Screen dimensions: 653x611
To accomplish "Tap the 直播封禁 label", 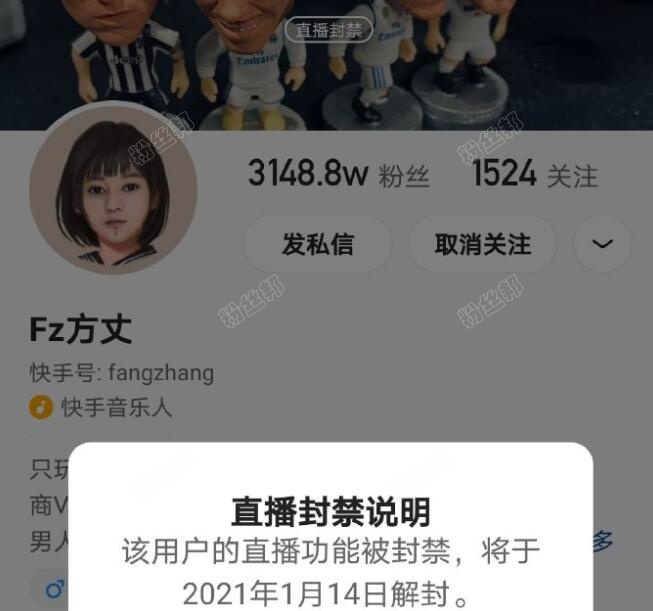I will (x=329, y=30).
